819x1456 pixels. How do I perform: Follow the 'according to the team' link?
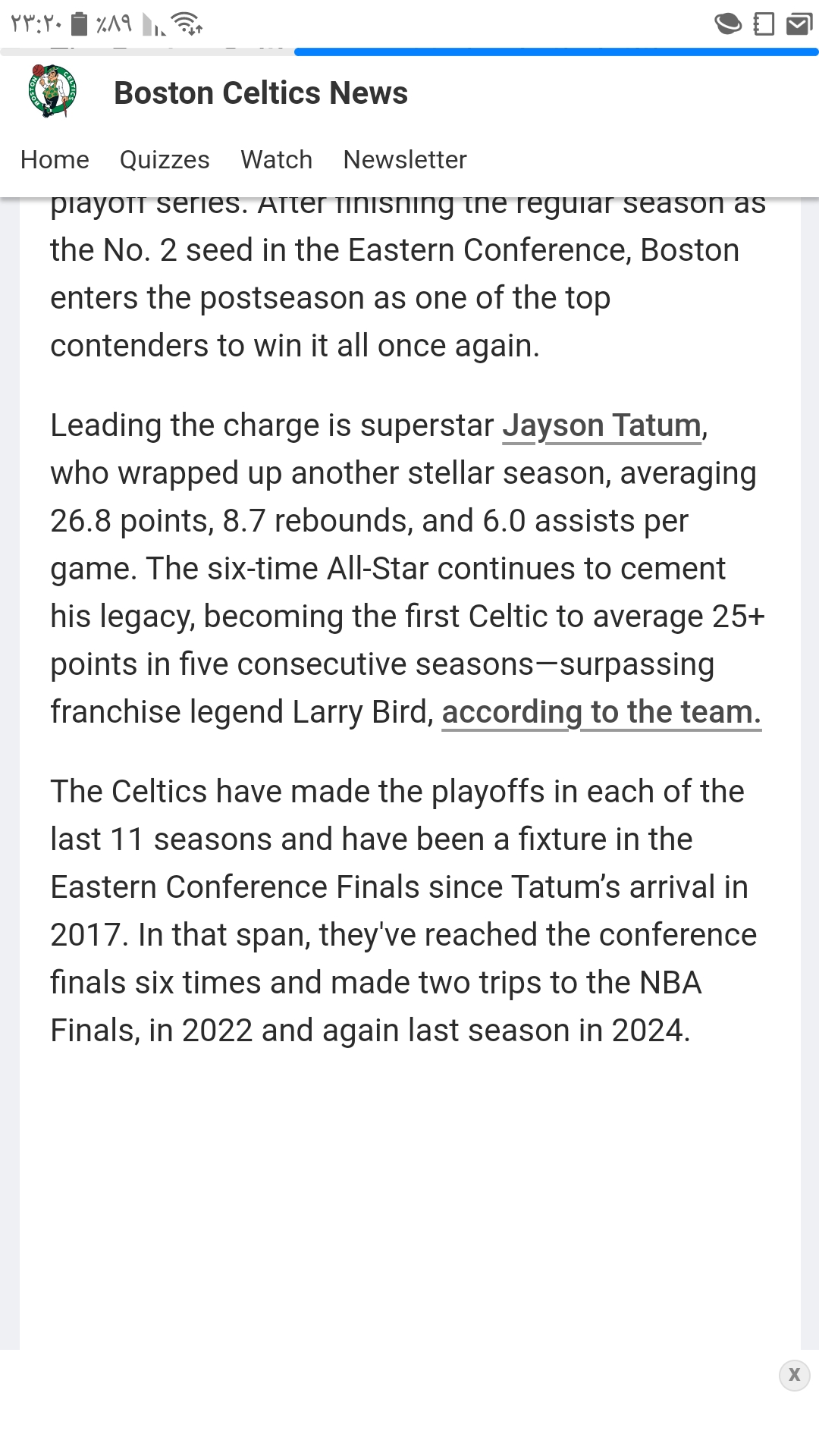coord(601,712)
